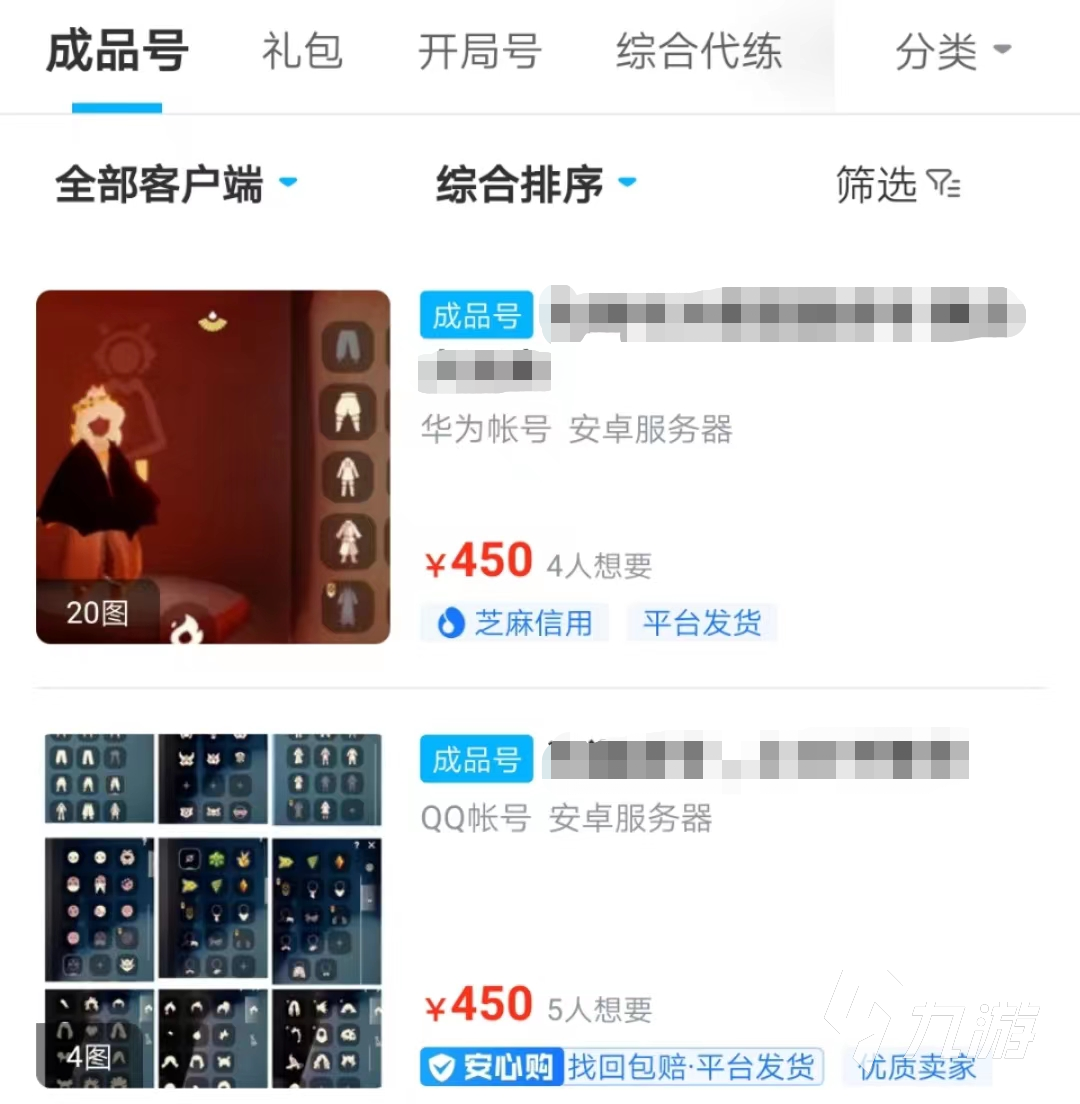This screenshot has width=1080, height=1104.
Task: Click the 安心购 shield icon
Action: (x=442, y=1067)
